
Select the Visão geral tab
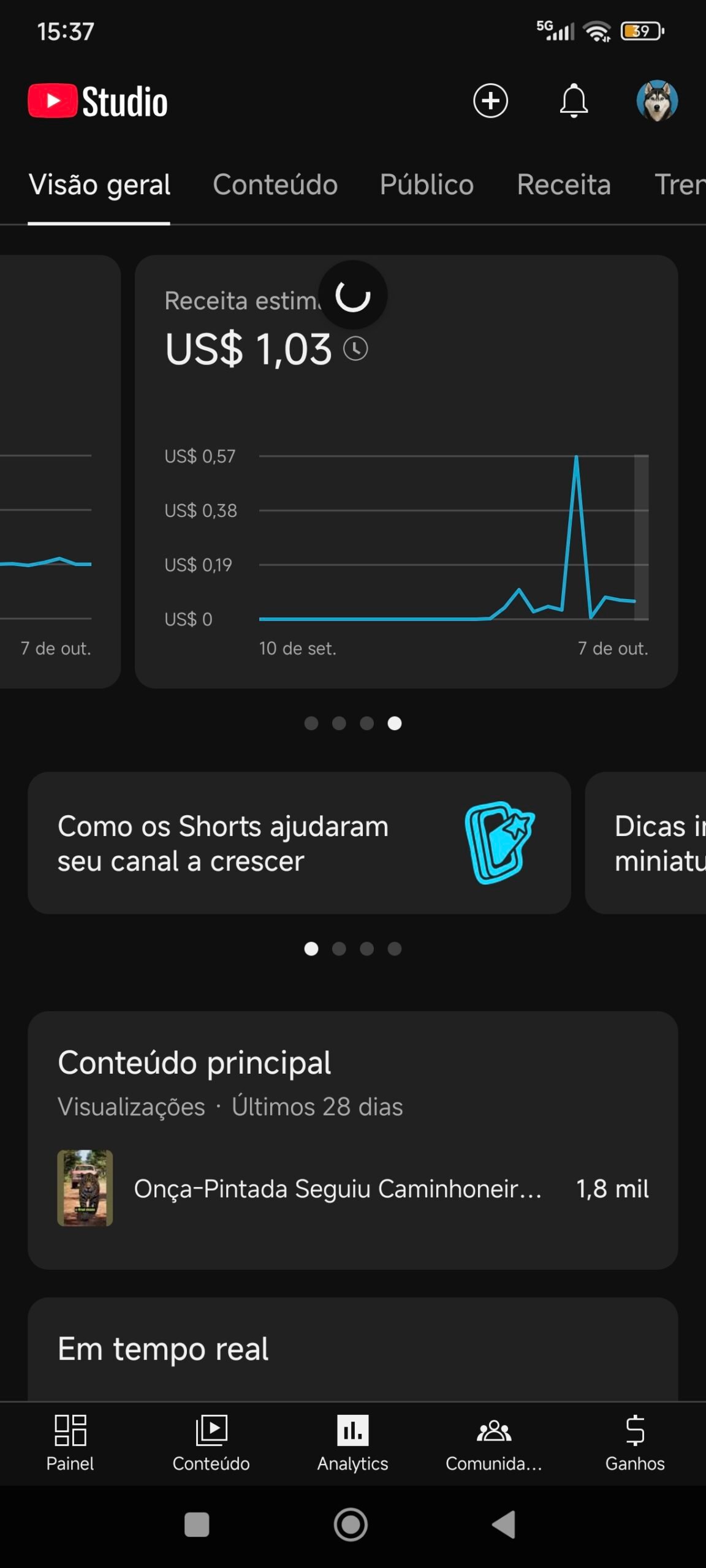coord(99,185)
